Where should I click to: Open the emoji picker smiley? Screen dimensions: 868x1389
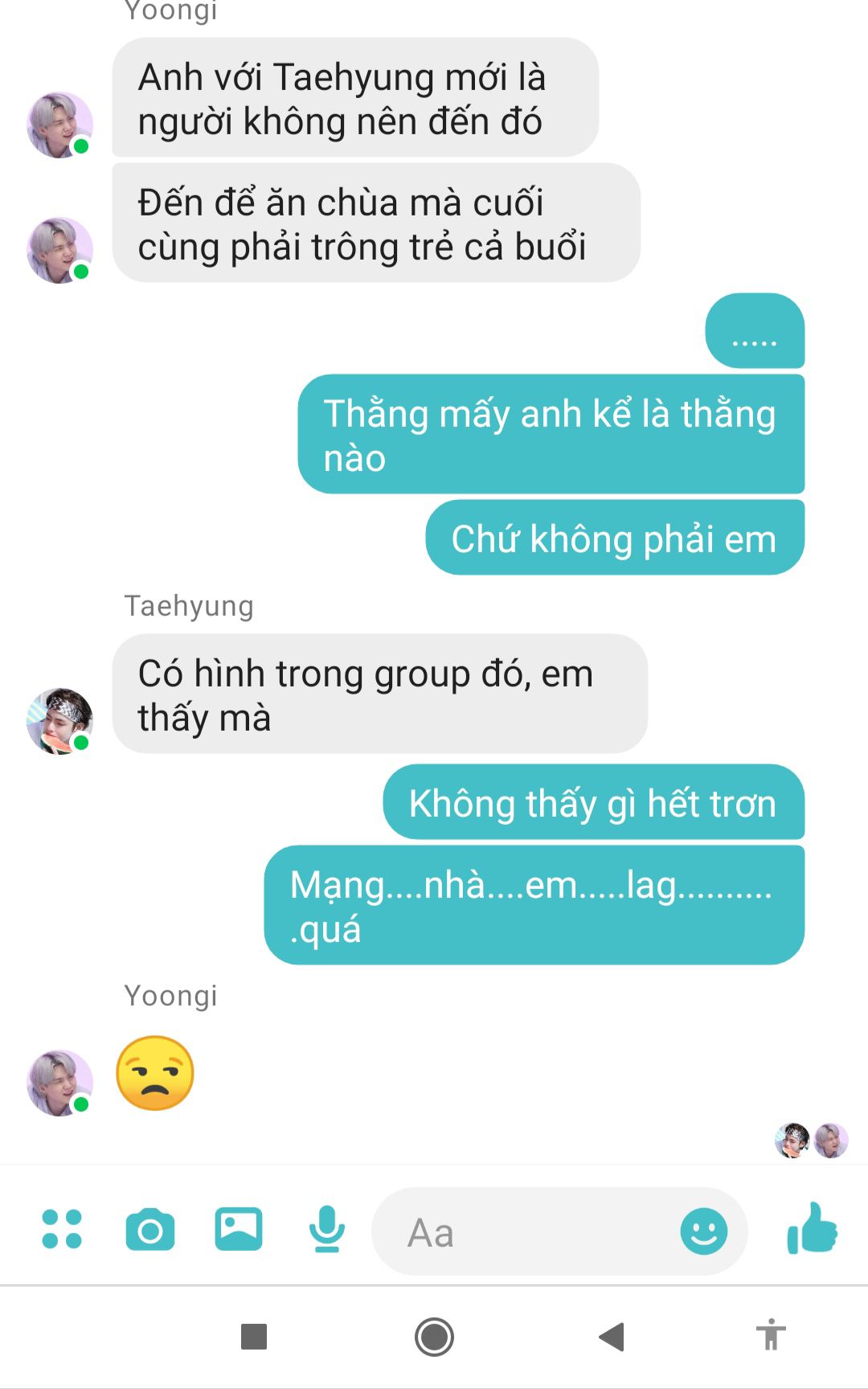point(704,1231)
